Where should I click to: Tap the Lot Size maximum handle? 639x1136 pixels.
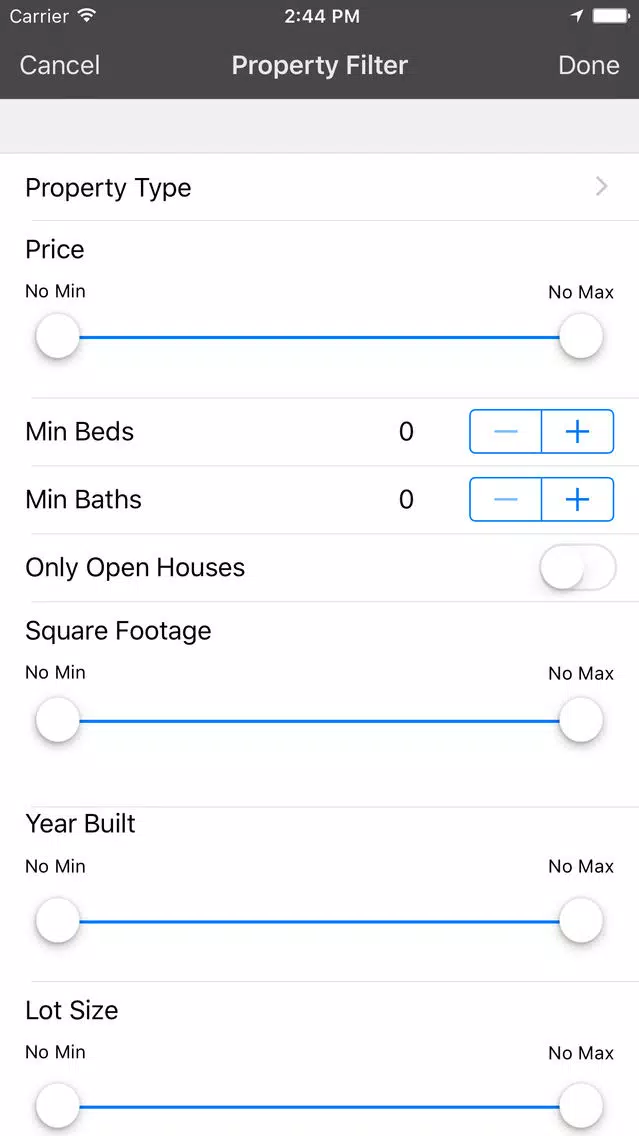(580, 1107)
